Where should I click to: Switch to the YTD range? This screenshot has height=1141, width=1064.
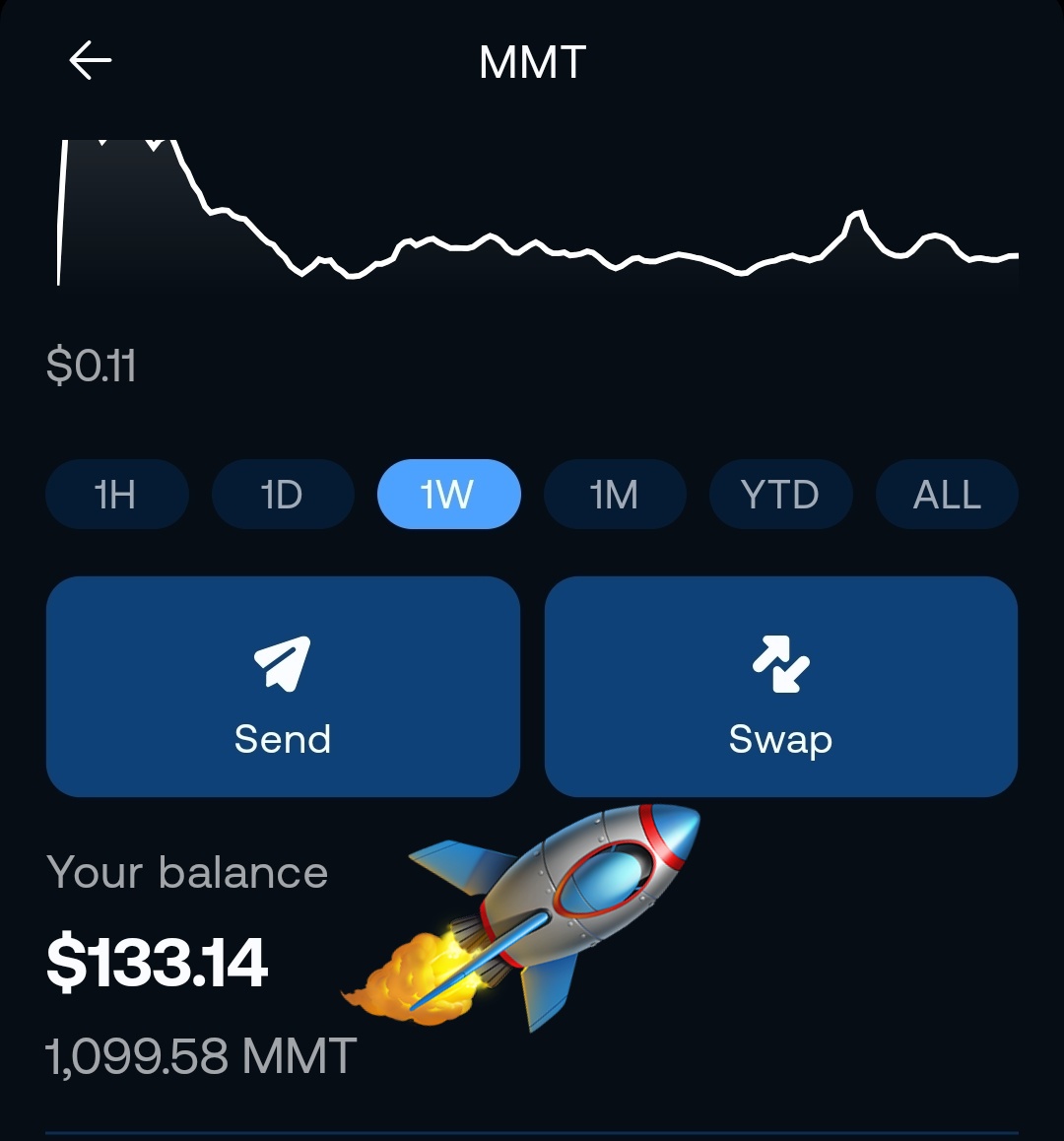[780, 495]
